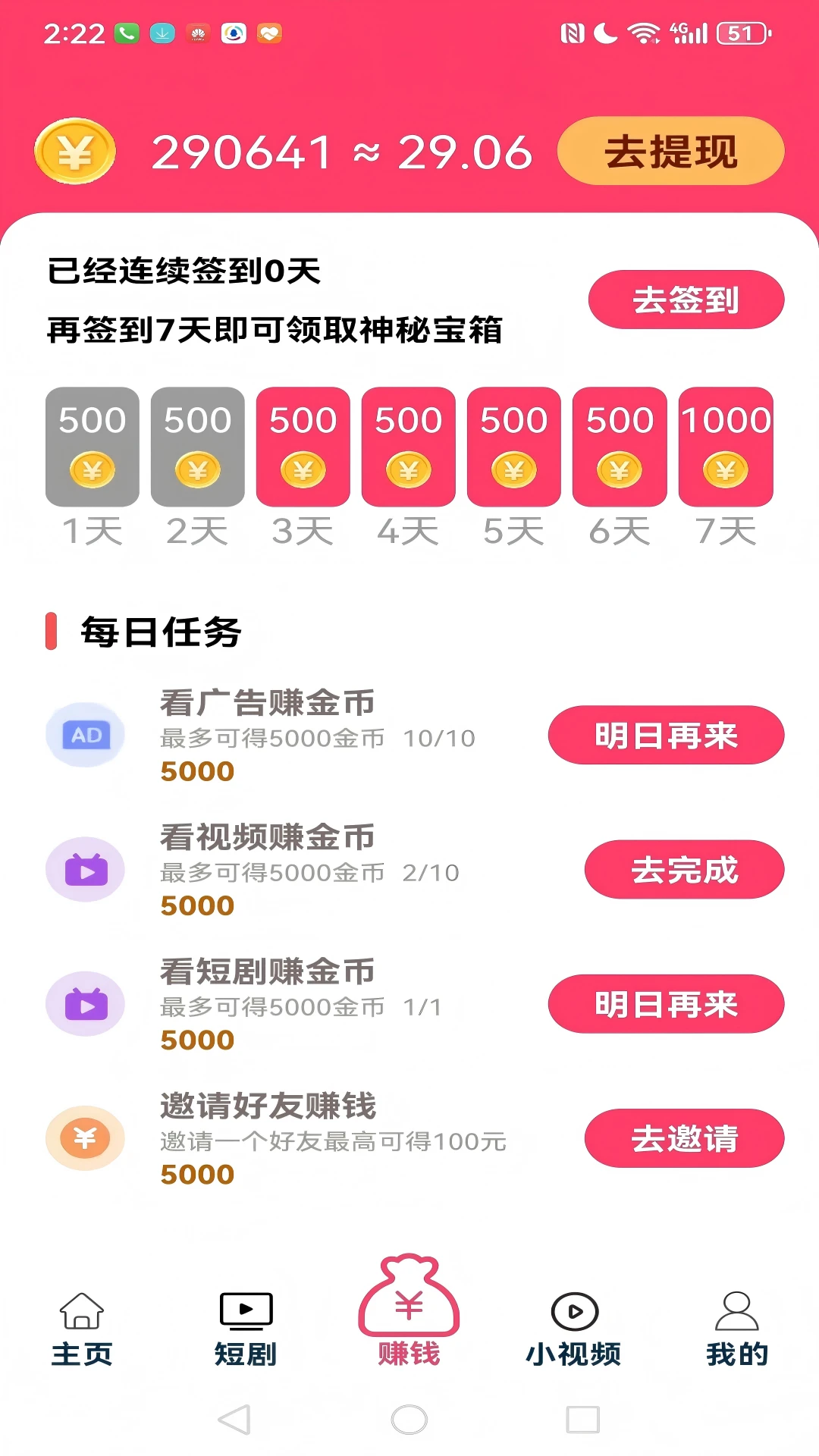
Task: Tap the system home button
Action: (x=409, y=1419)
